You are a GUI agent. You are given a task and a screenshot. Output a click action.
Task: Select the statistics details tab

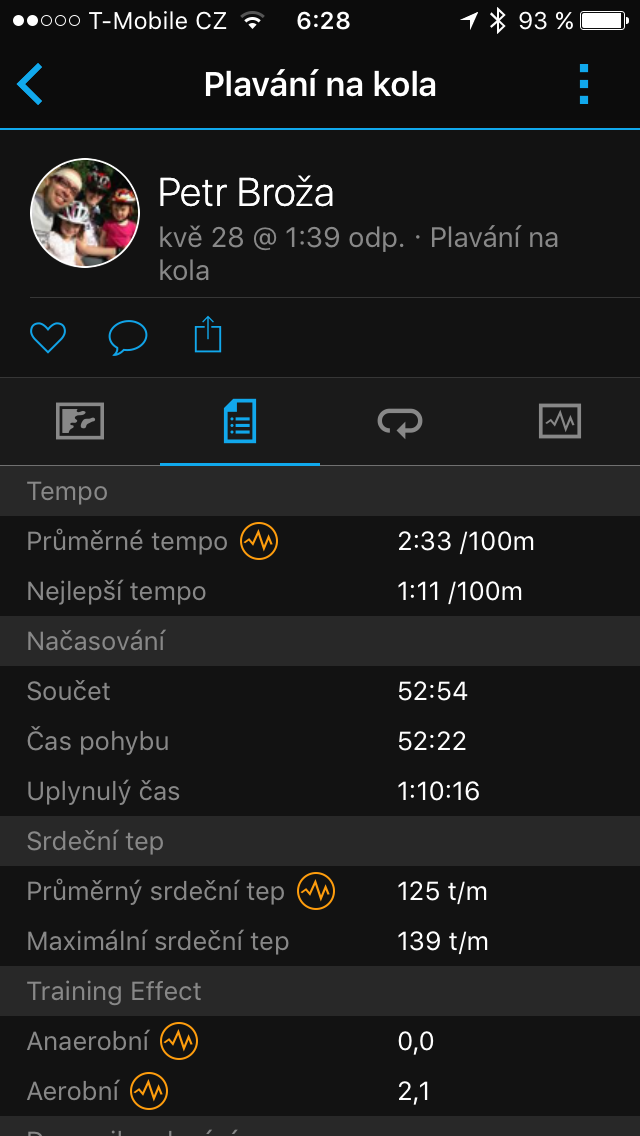[240, 421]
